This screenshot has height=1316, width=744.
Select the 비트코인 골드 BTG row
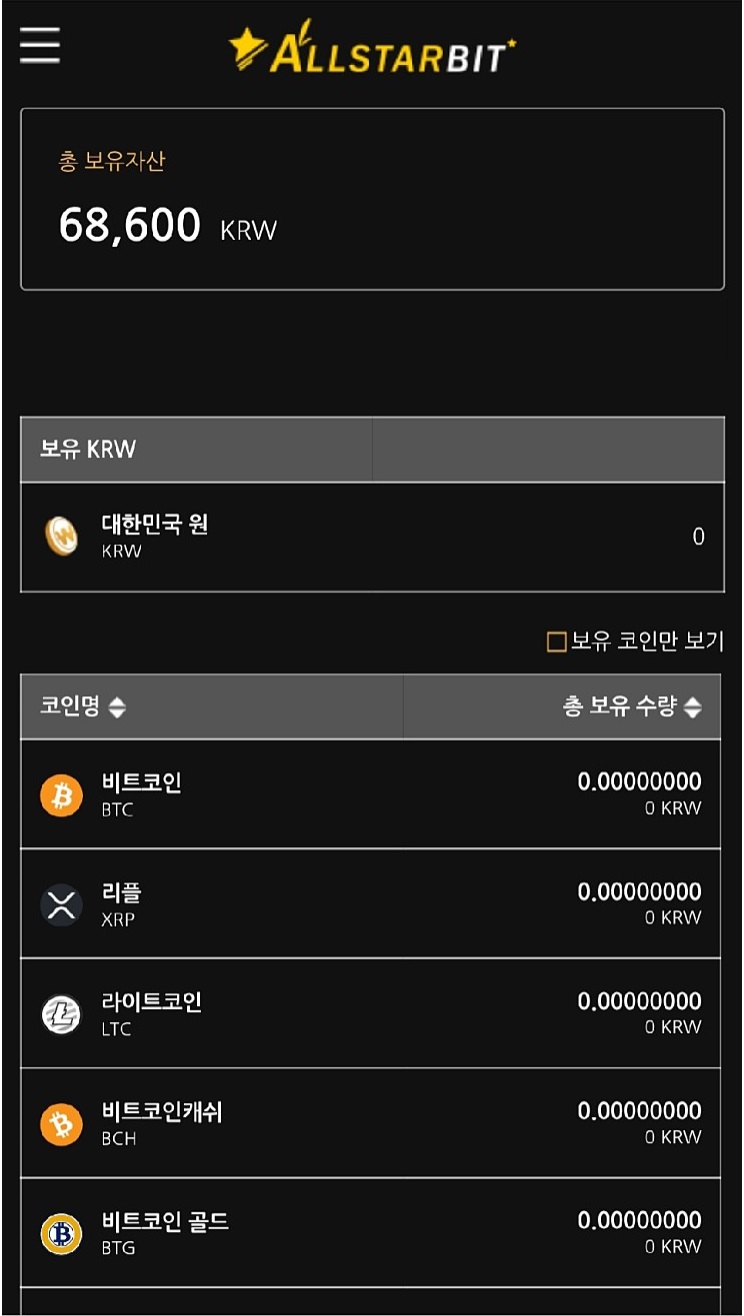[x=370, y=1233]
